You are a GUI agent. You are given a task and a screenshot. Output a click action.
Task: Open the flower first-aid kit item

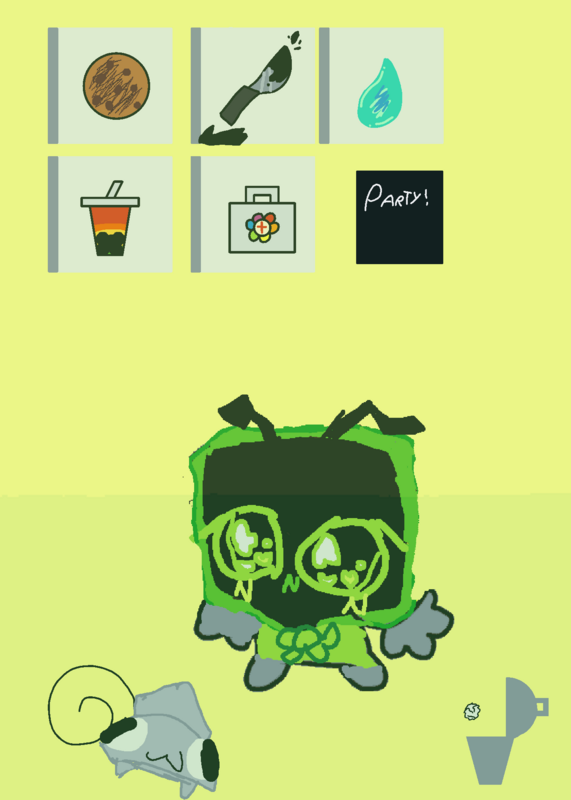tap(253, 214)
